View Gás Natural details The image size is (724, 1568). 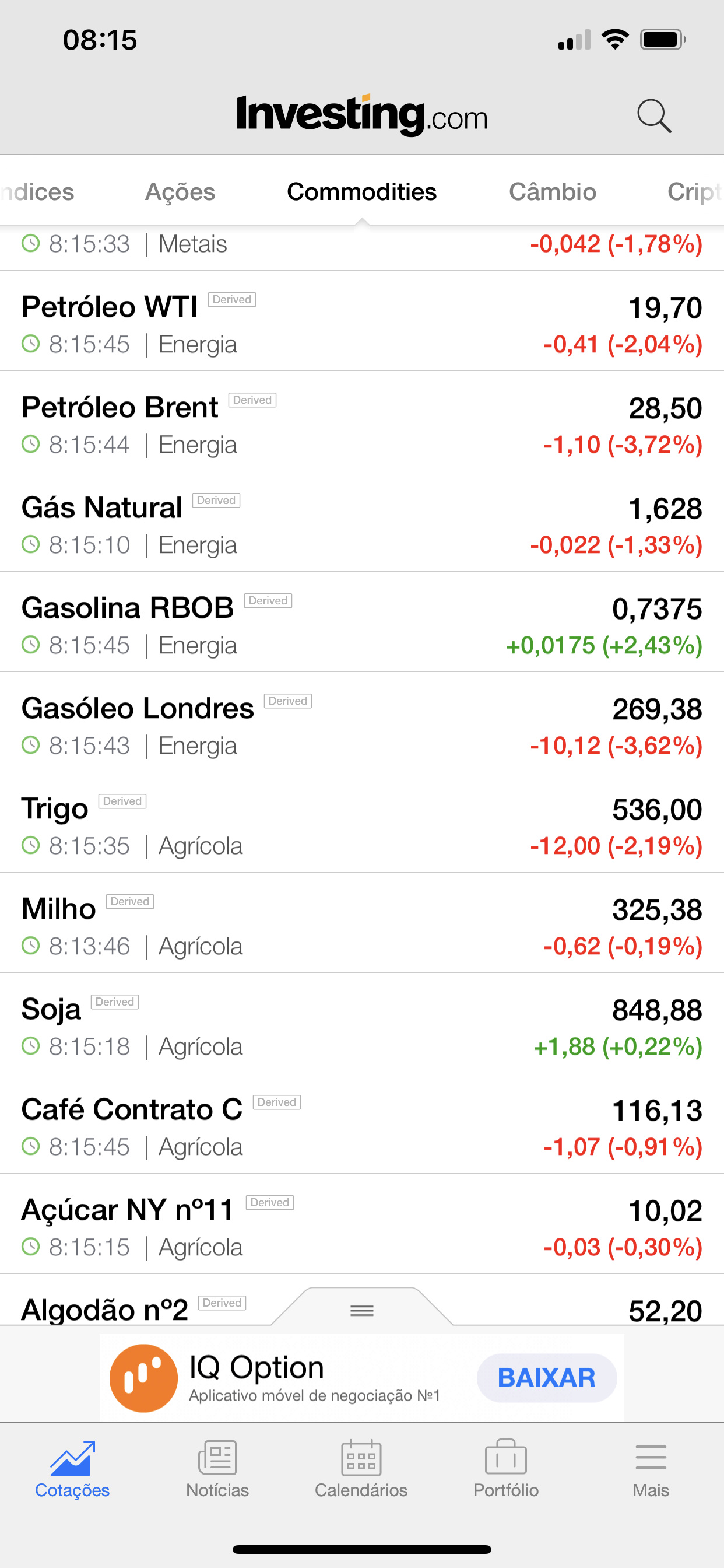pos(362,521)
